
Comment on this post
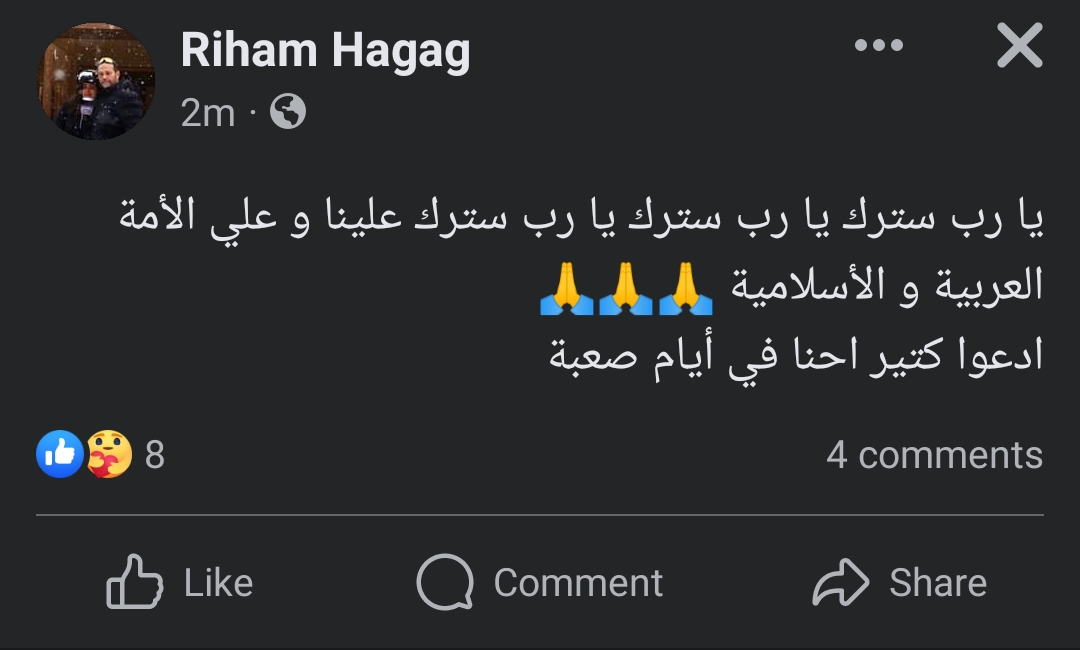click(x=540, y=582)
